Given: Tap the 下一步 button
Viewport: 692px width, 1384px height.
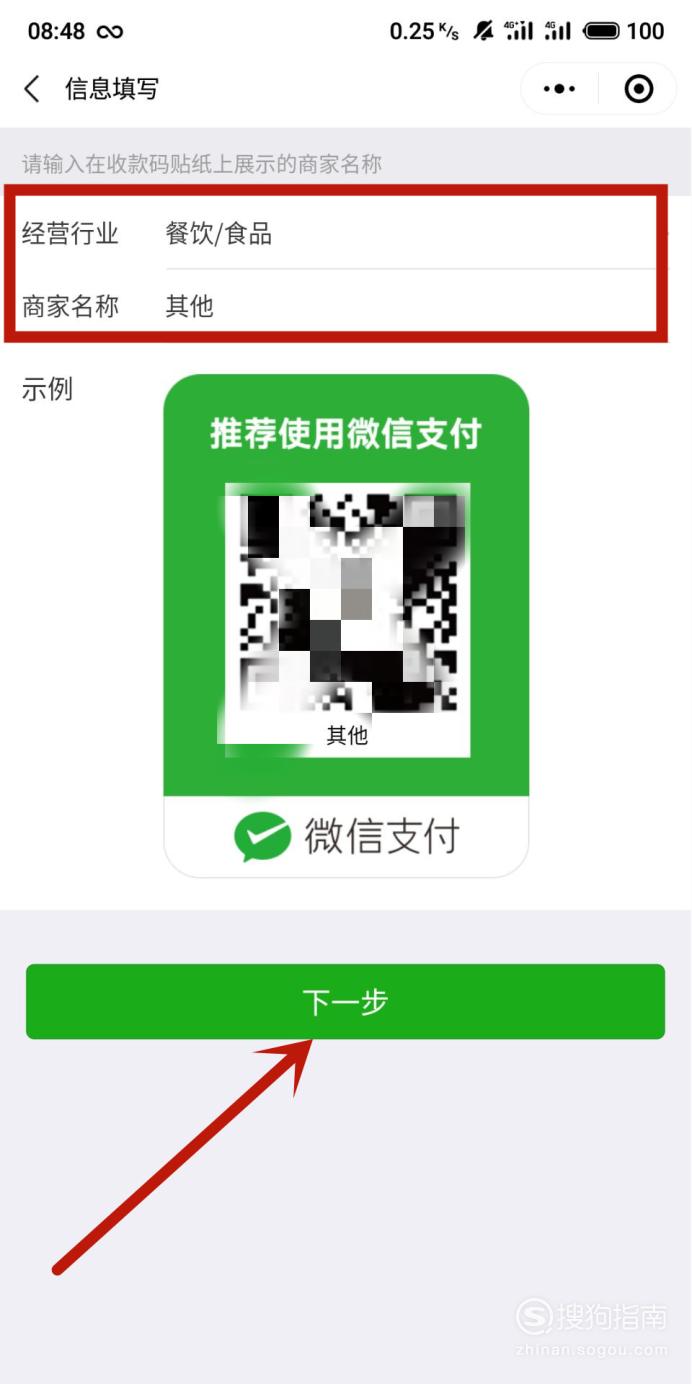Looking at the screenshot, I should tap(345, 1001).
